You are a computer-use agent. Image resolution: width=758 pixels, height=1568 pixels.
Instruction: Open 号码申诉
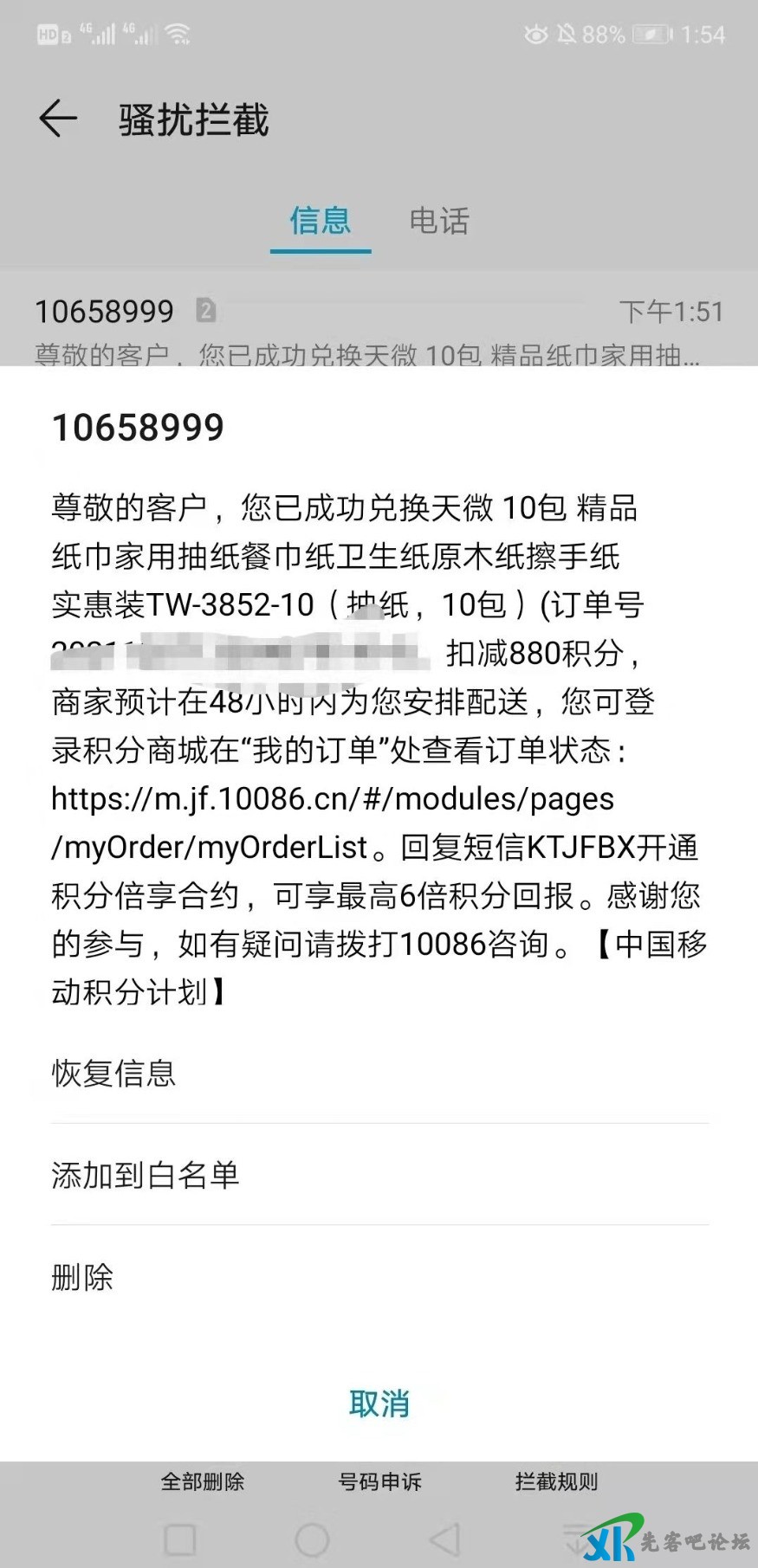[x=379, y=1482]
